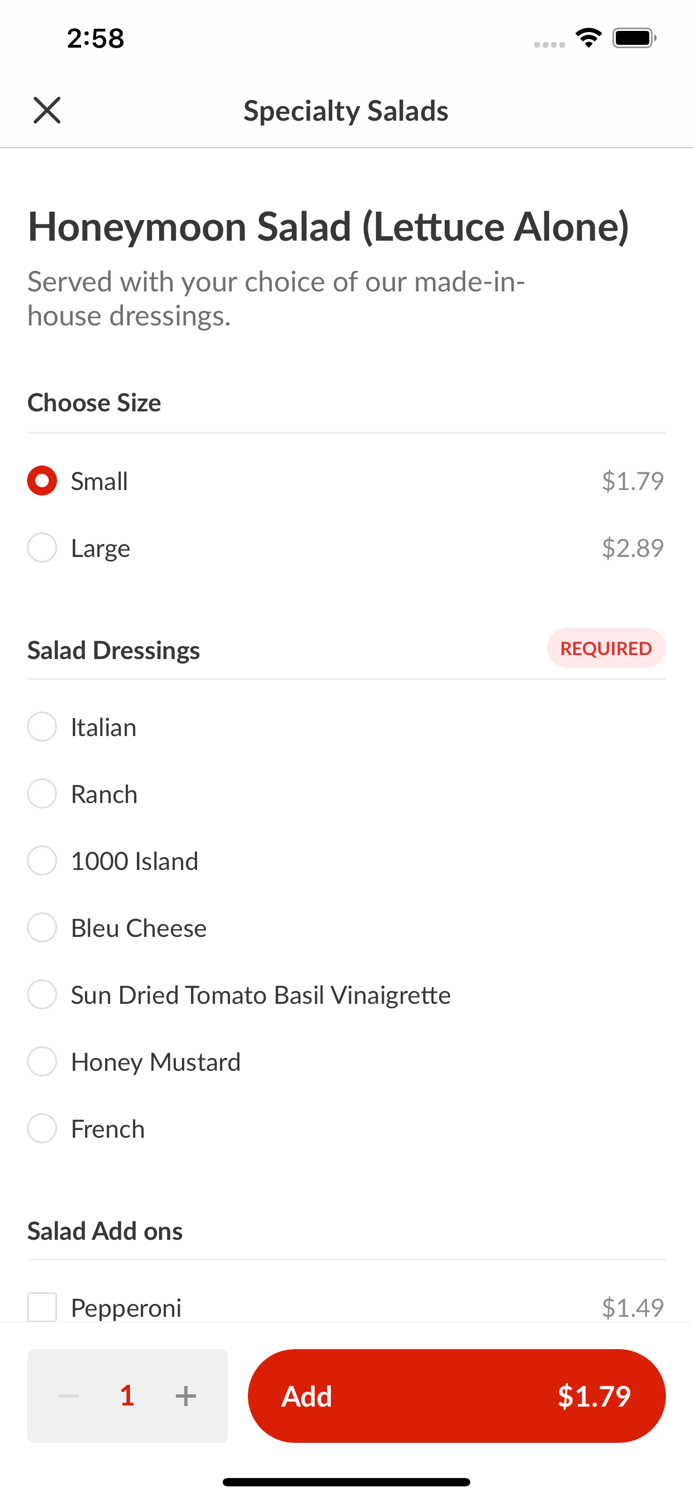Choose Honey Mustard dressing
The image size is (693, 1500).
[42, 1062]
